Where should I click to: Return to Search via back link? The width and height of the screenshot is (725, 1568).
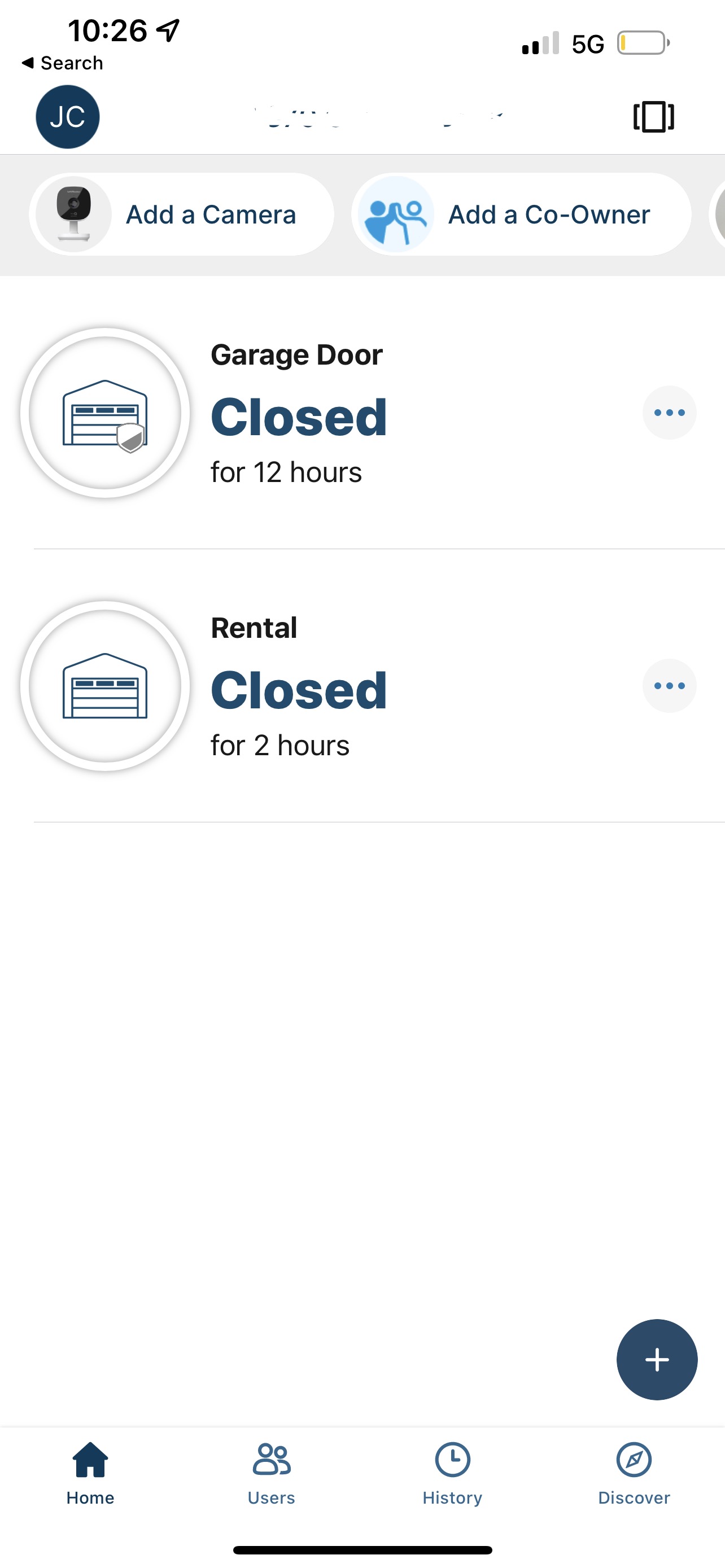[x=62, y=63]
